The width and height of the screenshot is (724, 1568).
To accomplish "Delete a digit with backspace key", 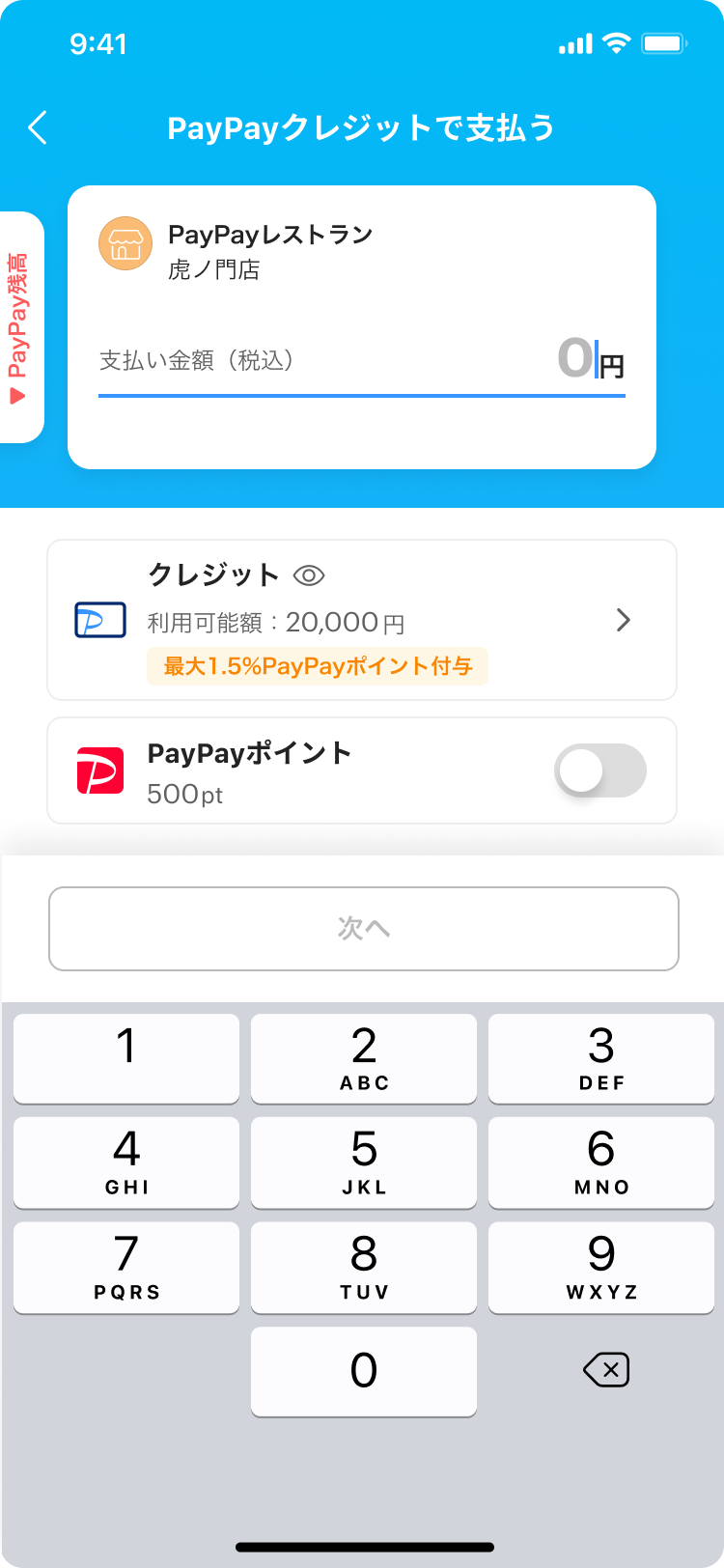I will 606,1370.
